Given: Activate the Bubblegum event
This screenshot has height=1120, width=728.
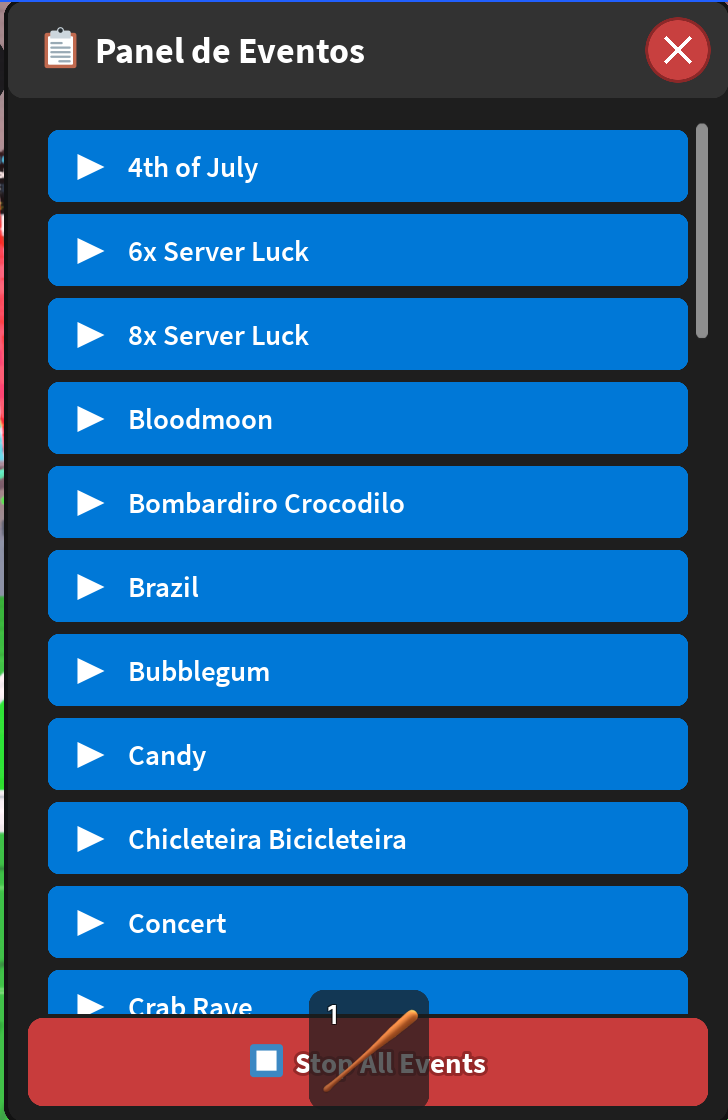Looking at the screenshot, I should 367,671.
